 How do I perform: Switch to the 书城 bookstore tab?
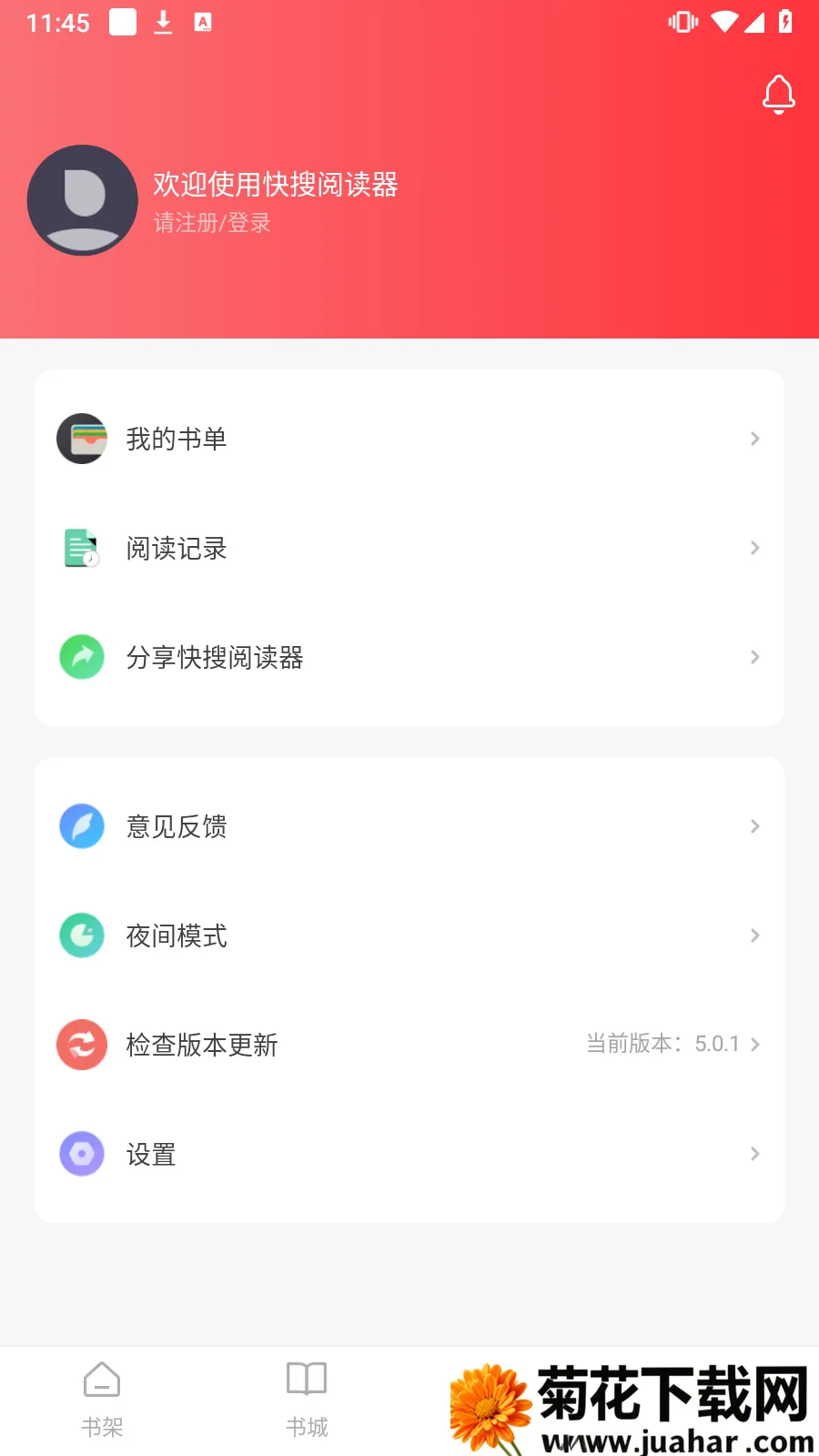coord(307,1399)
